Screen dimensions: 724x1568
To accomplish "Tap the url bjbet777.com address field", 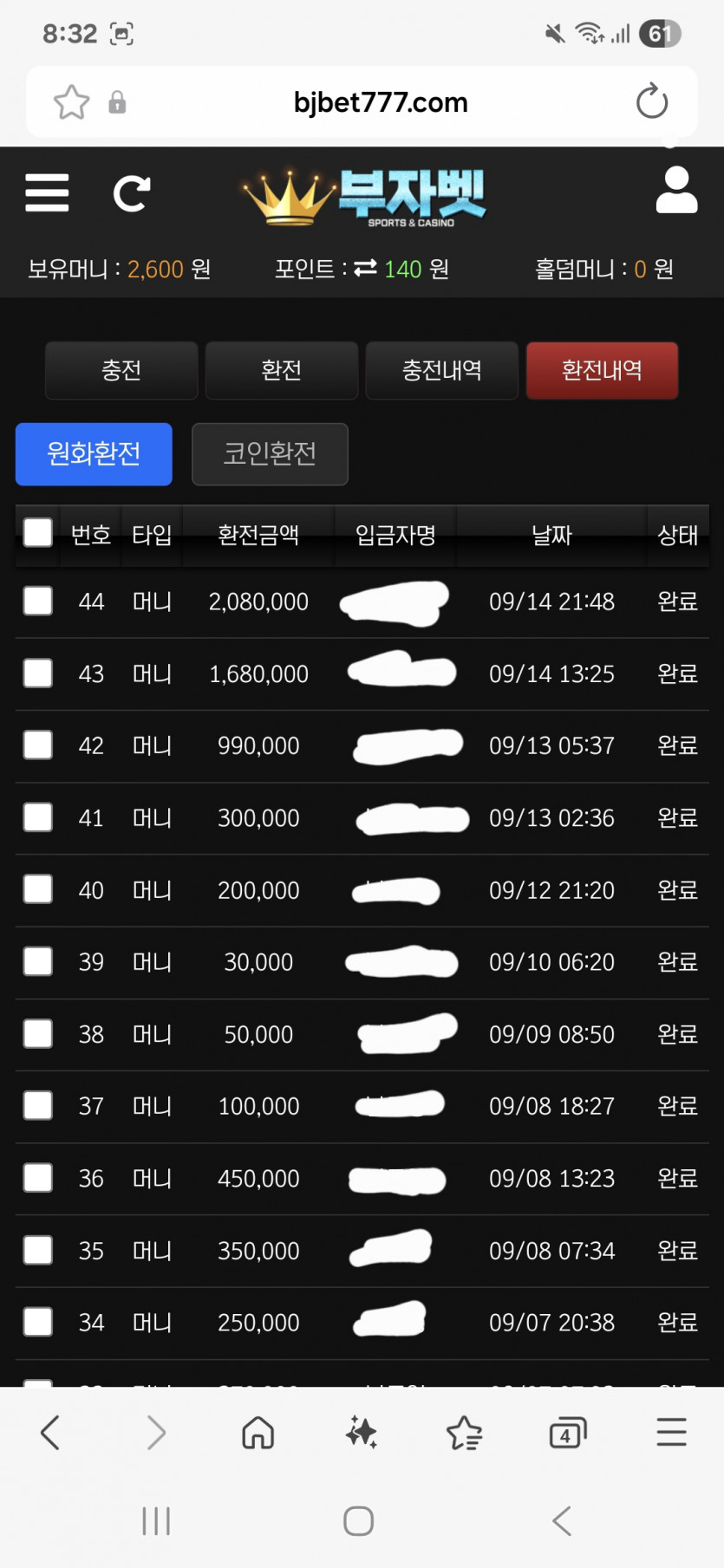I will click(381, 102).
